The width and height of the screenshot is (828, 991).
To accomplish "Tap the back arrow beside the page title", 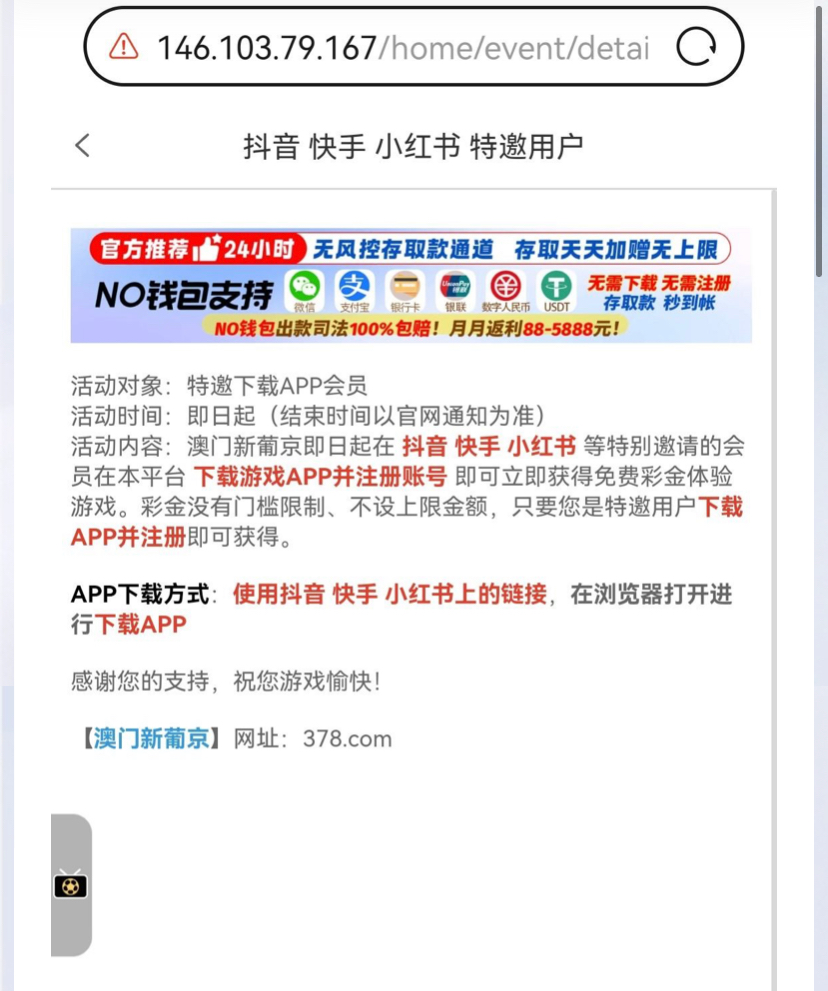I will pyautogui.click(x=83, y=146).
